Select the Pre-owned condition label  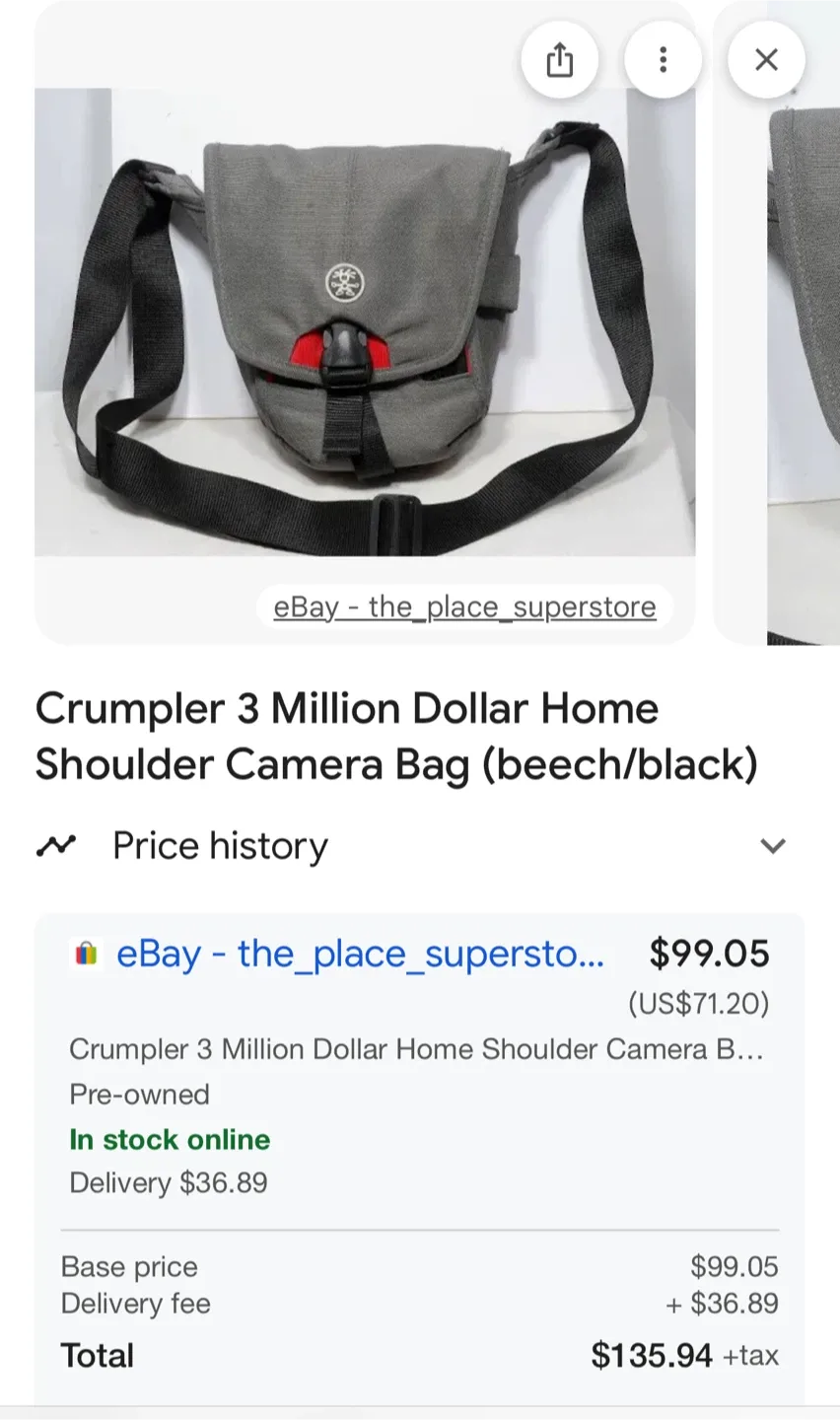(139, 1095)
